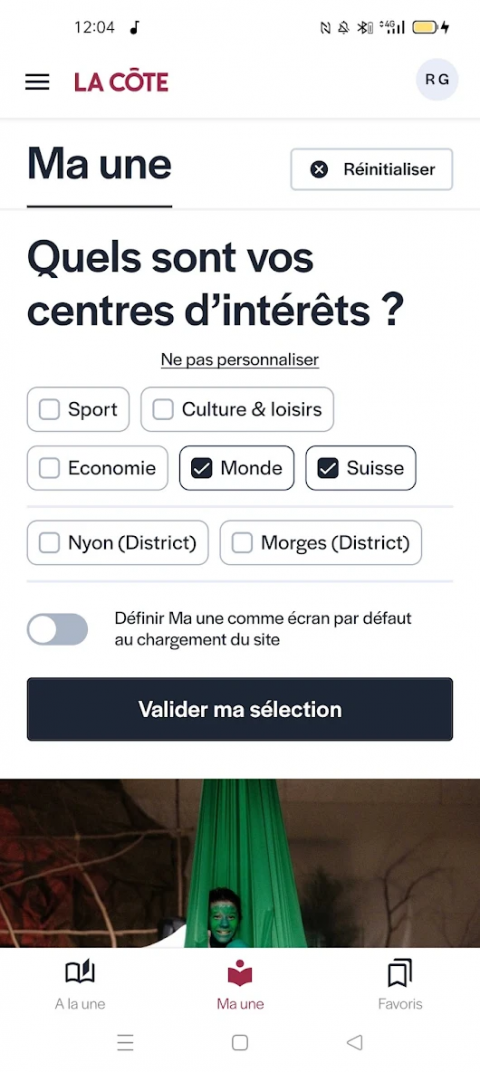Go to the Favoris tab

[400, 984]
